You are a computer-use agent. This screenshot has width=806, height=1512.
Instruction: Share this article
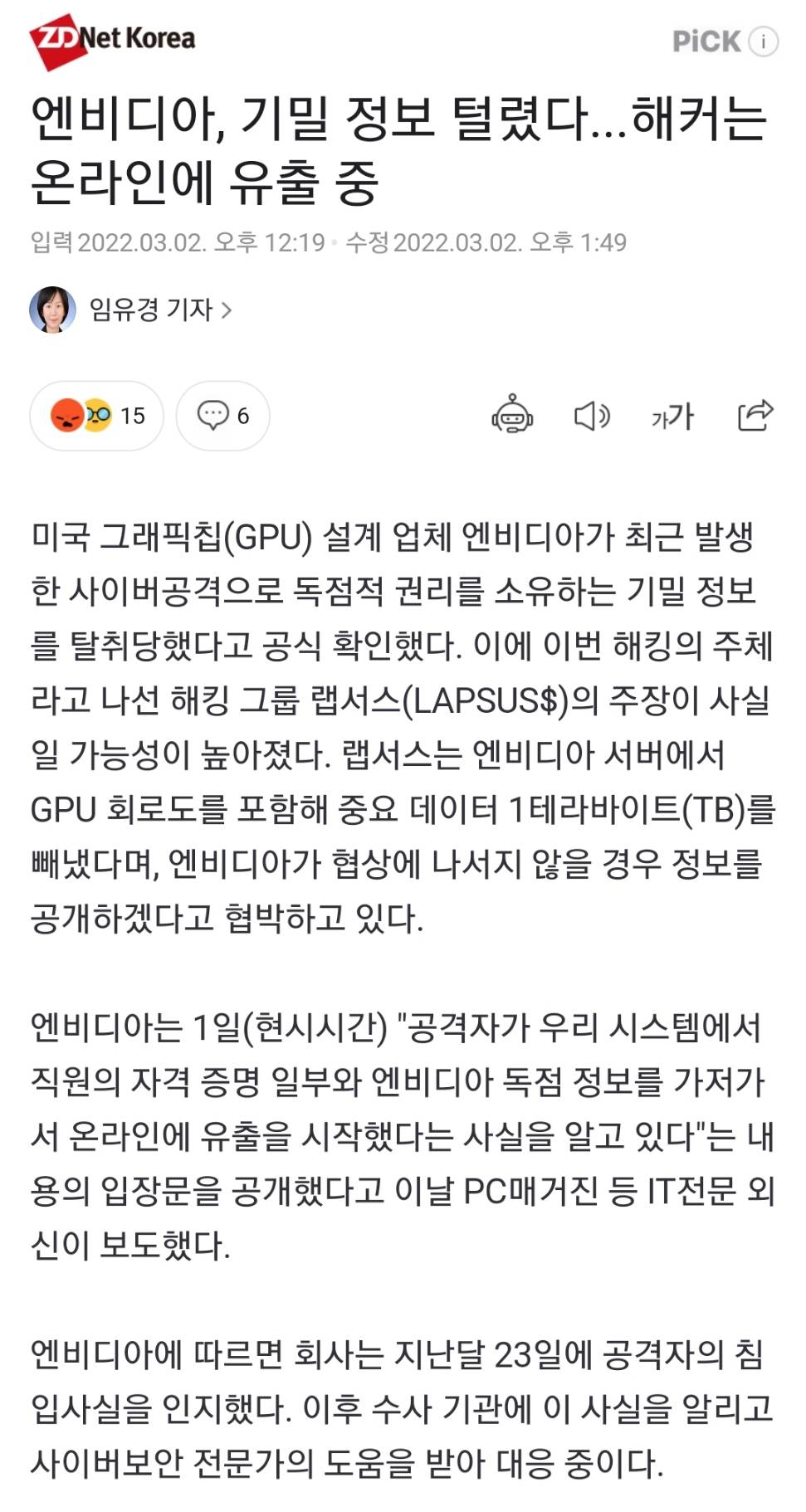(x=755, y=415)
